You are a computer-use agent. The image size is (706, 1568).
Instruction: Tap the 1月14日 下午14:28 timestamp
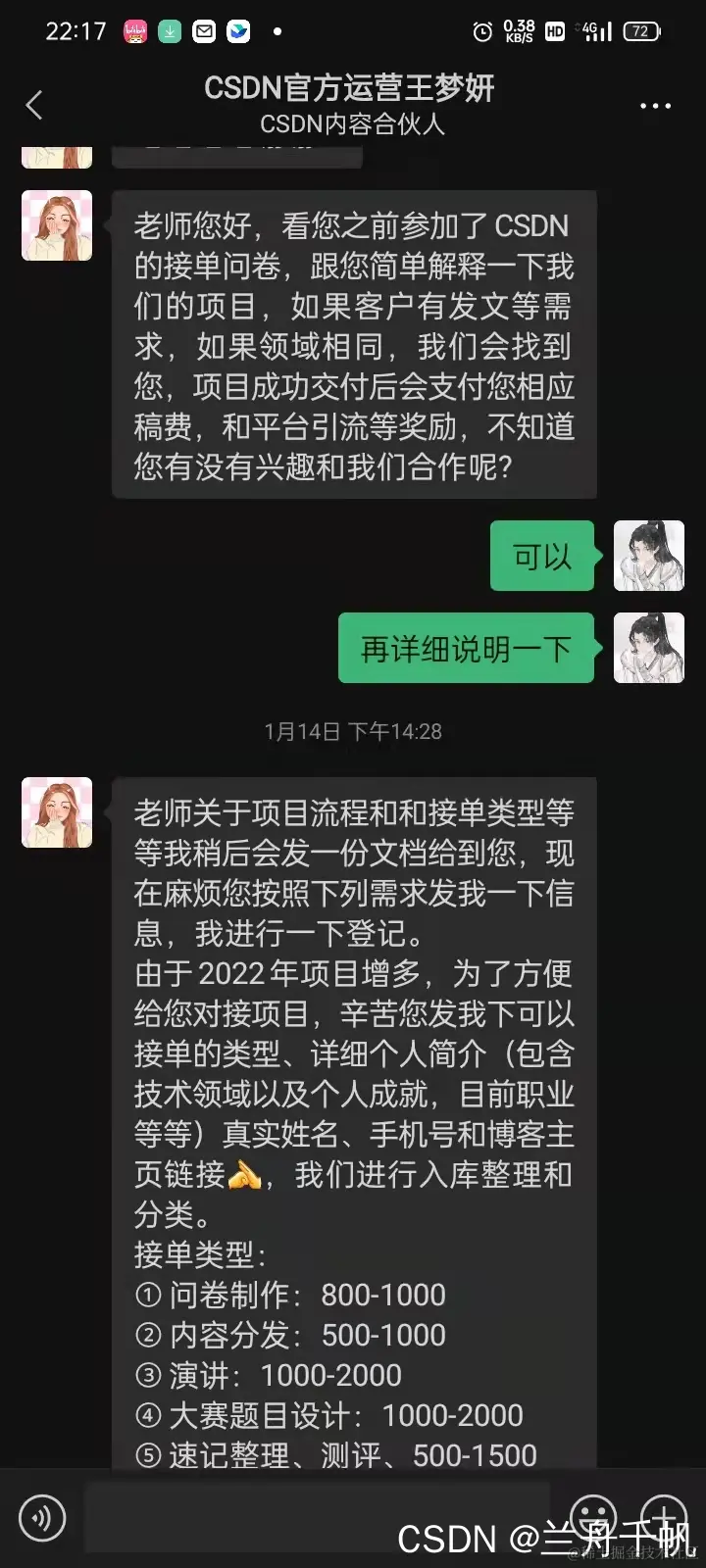tap(353, 730)
